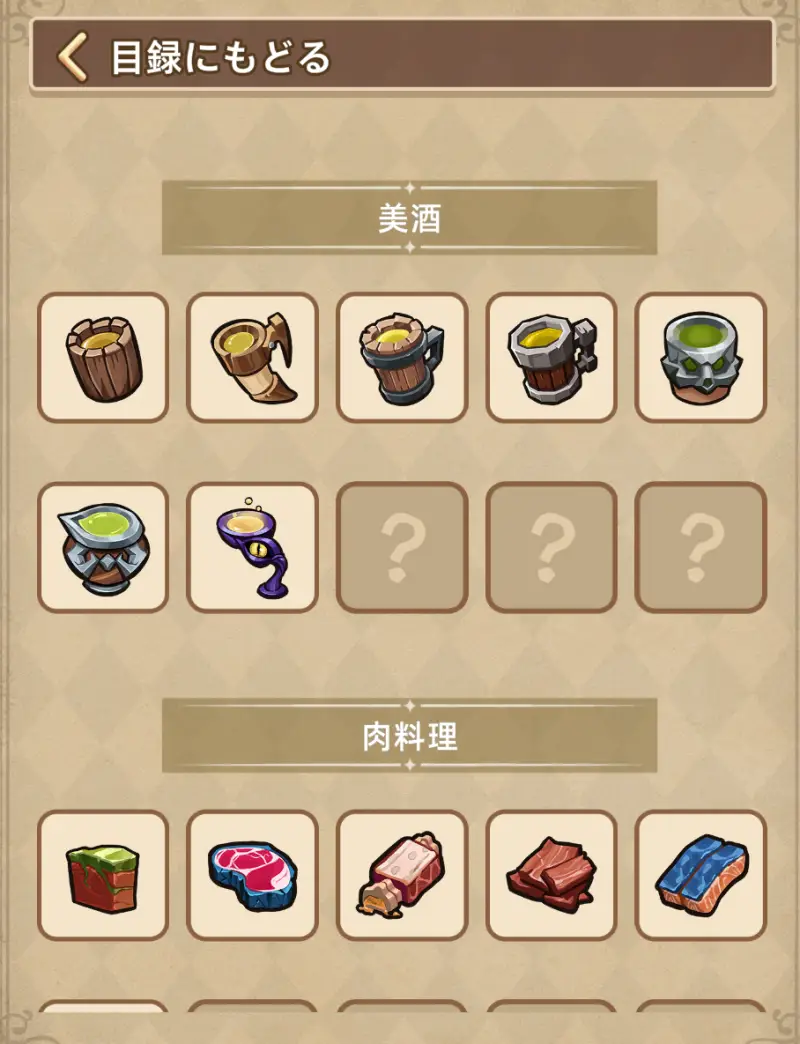
Task: Select the blue-skinned fish fillet dish
Action: click(x=700, y=875)
